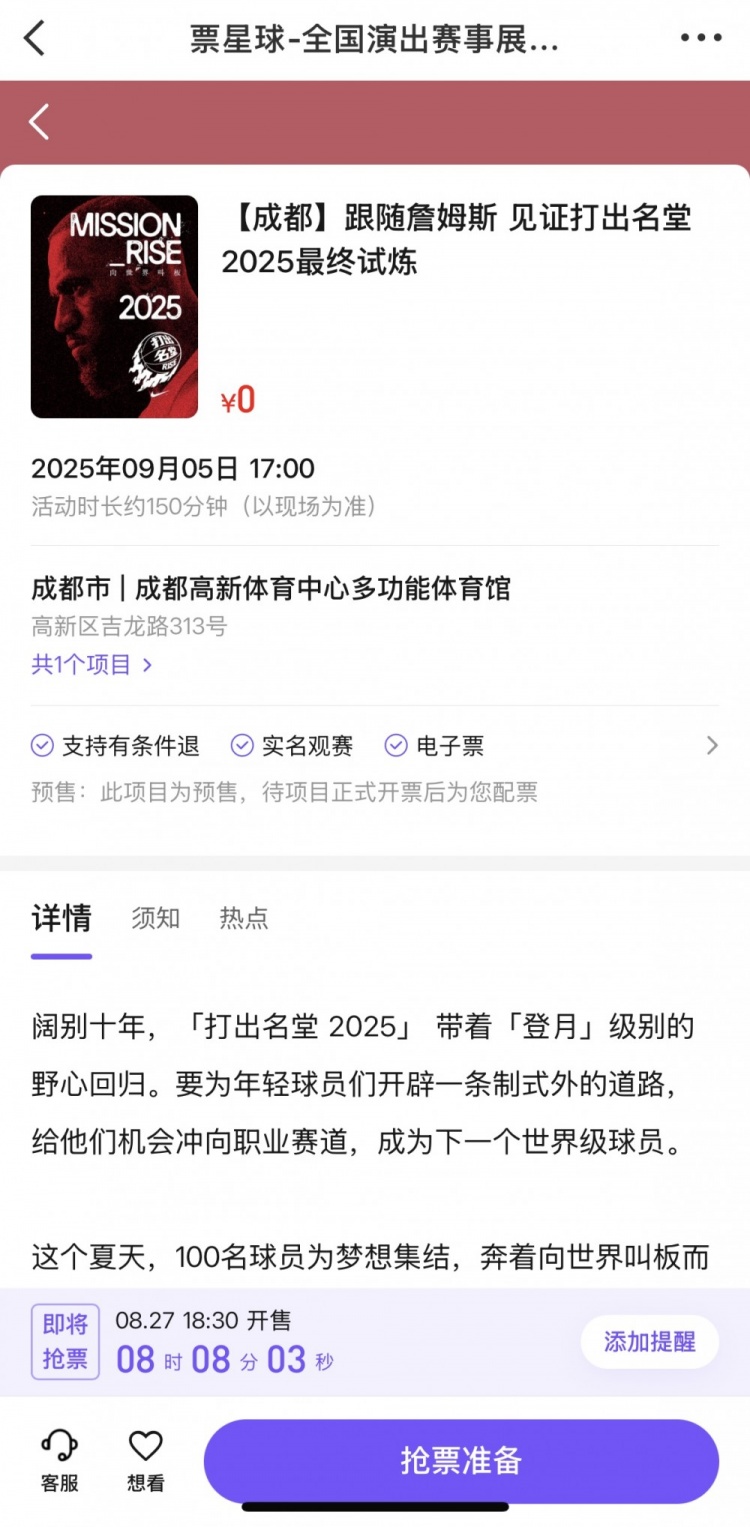750x1527 pixels.
Task: Tap 添加提醒 to set a sale reminder
Action: [x=649, y=1341]
